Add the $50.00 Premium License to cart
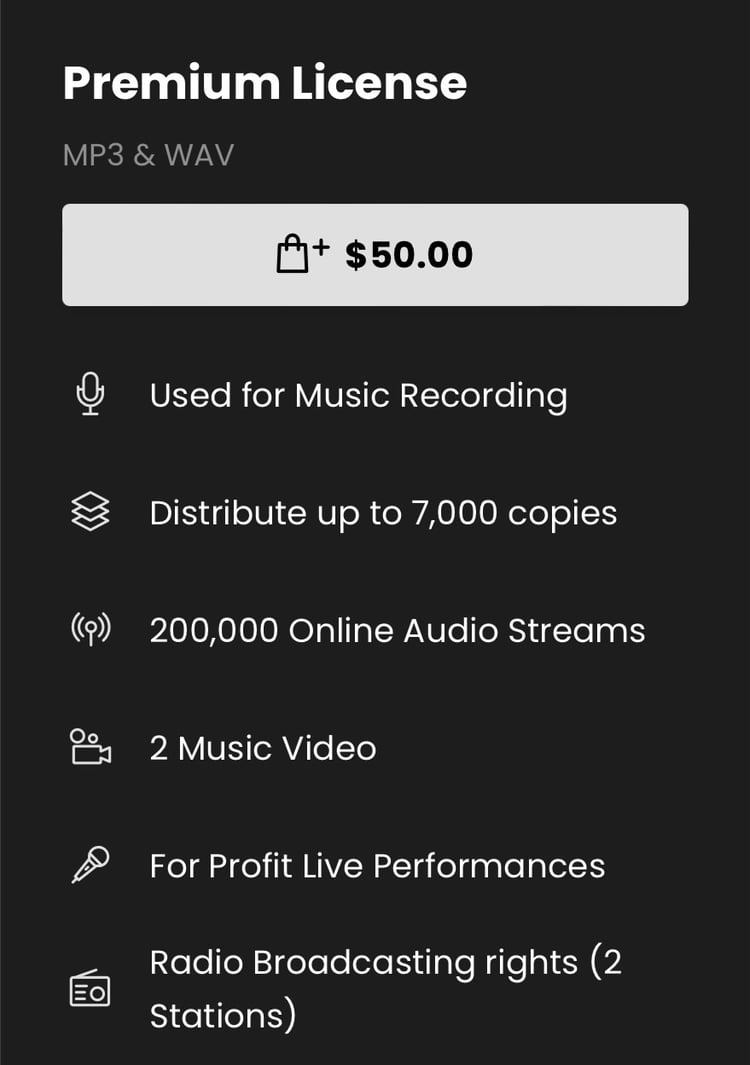The width and height of the screenshot is (750, 1065). [375, 255]
